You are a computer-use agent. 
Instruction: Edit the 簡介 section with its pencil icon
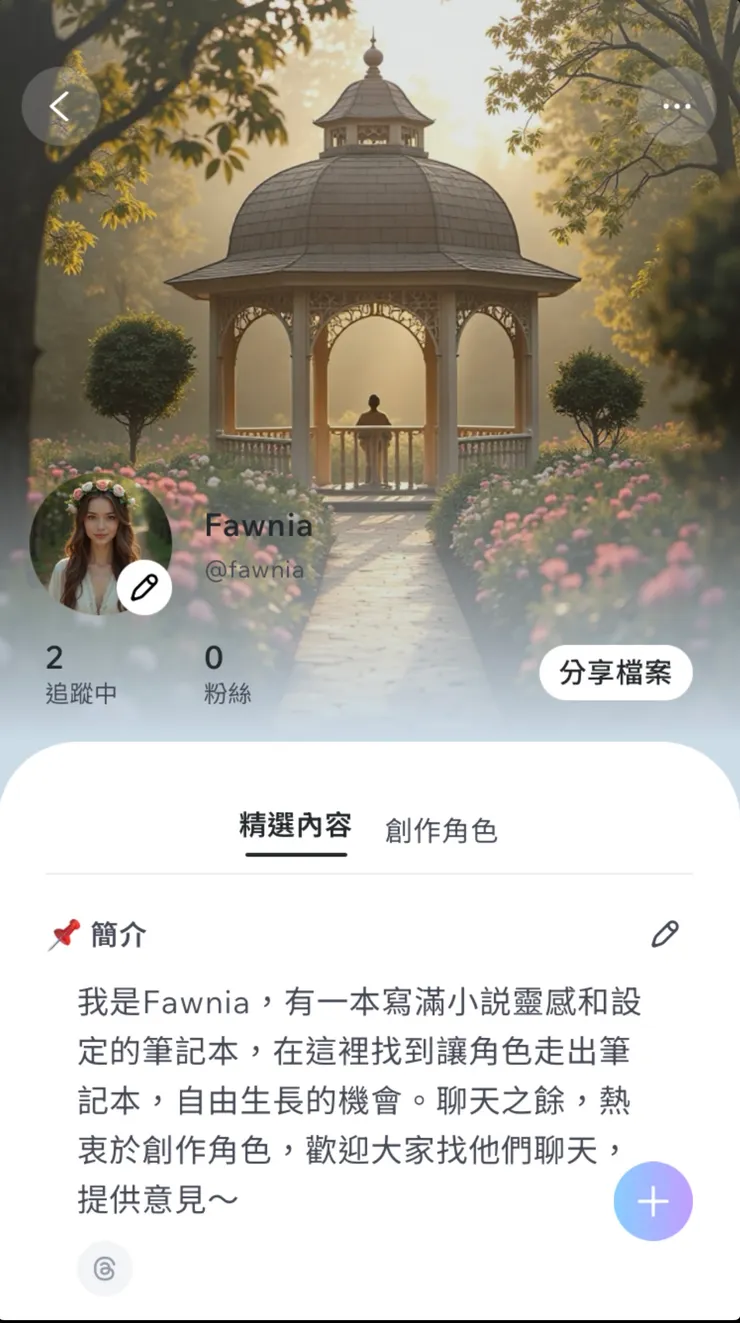pyautogui.click(x=664, y=936)
